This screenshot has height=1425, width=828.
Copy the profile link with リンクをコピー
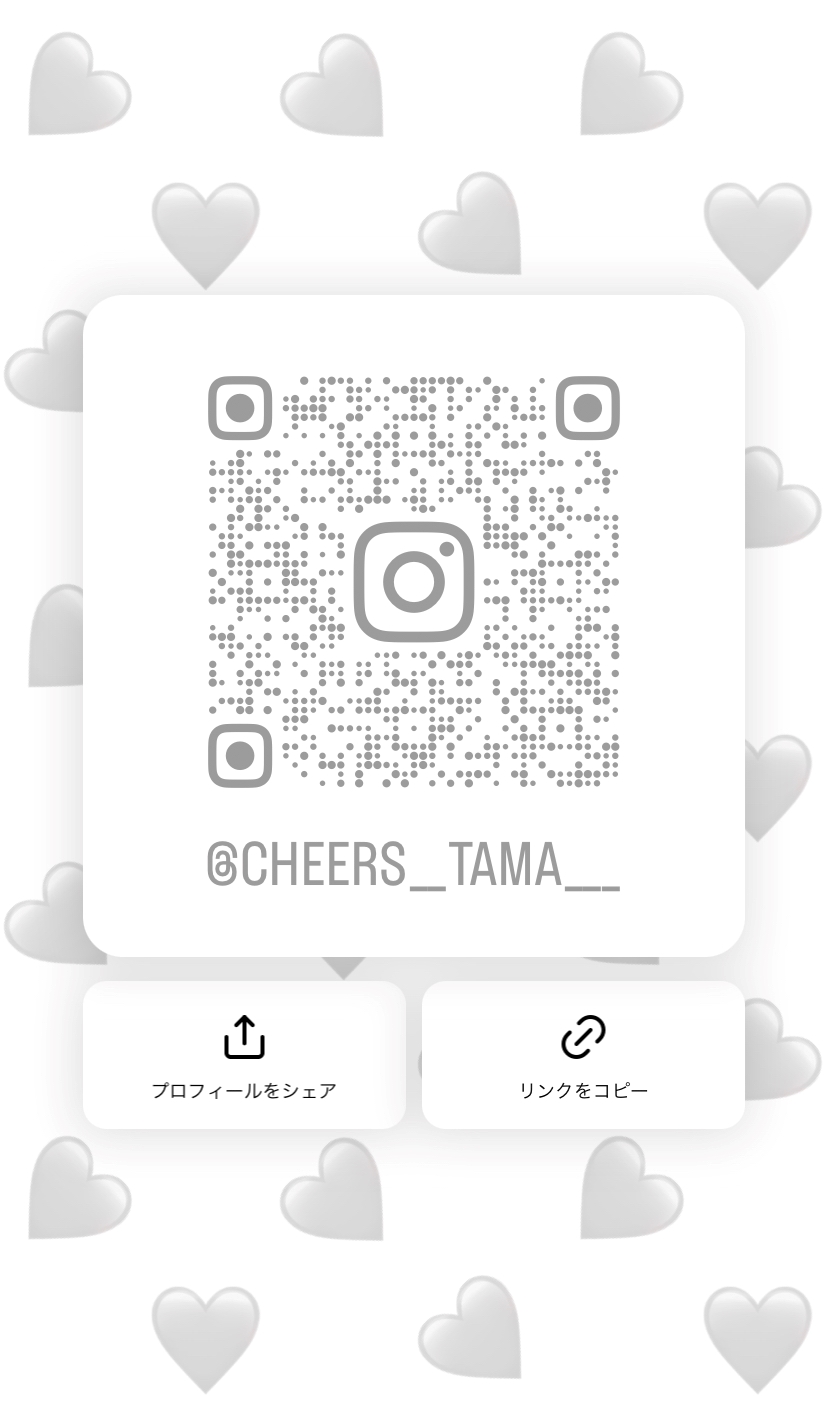583,1055
